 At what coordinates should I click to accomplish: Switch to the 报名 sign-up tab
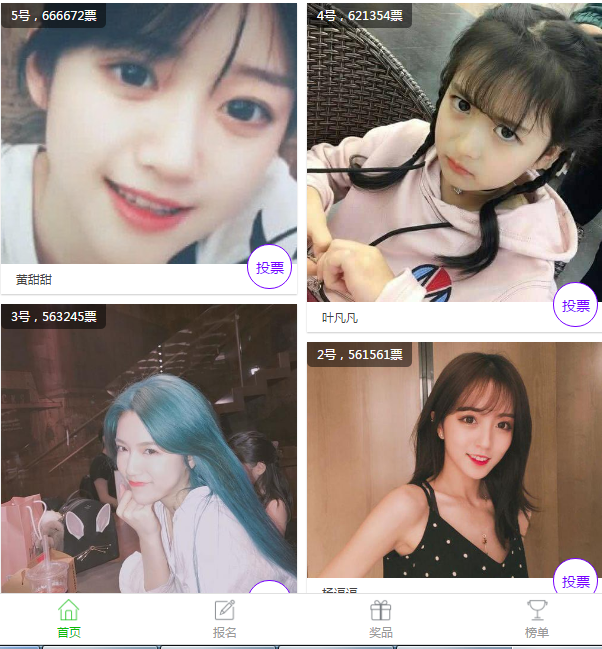point(225,619)
